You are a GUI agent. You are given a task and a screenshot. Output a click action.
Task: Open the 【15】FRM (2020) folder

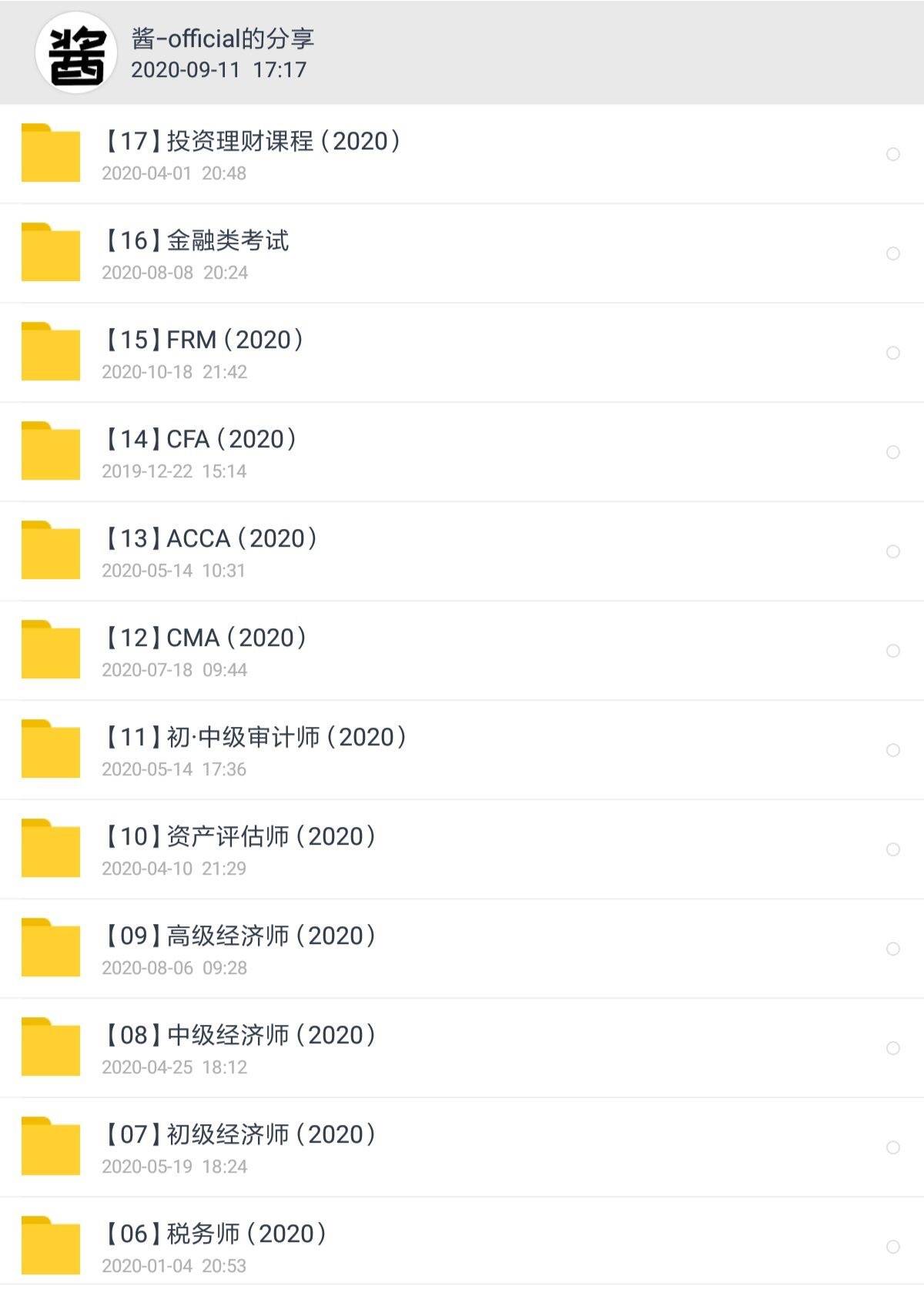click(x=203, y=340)
